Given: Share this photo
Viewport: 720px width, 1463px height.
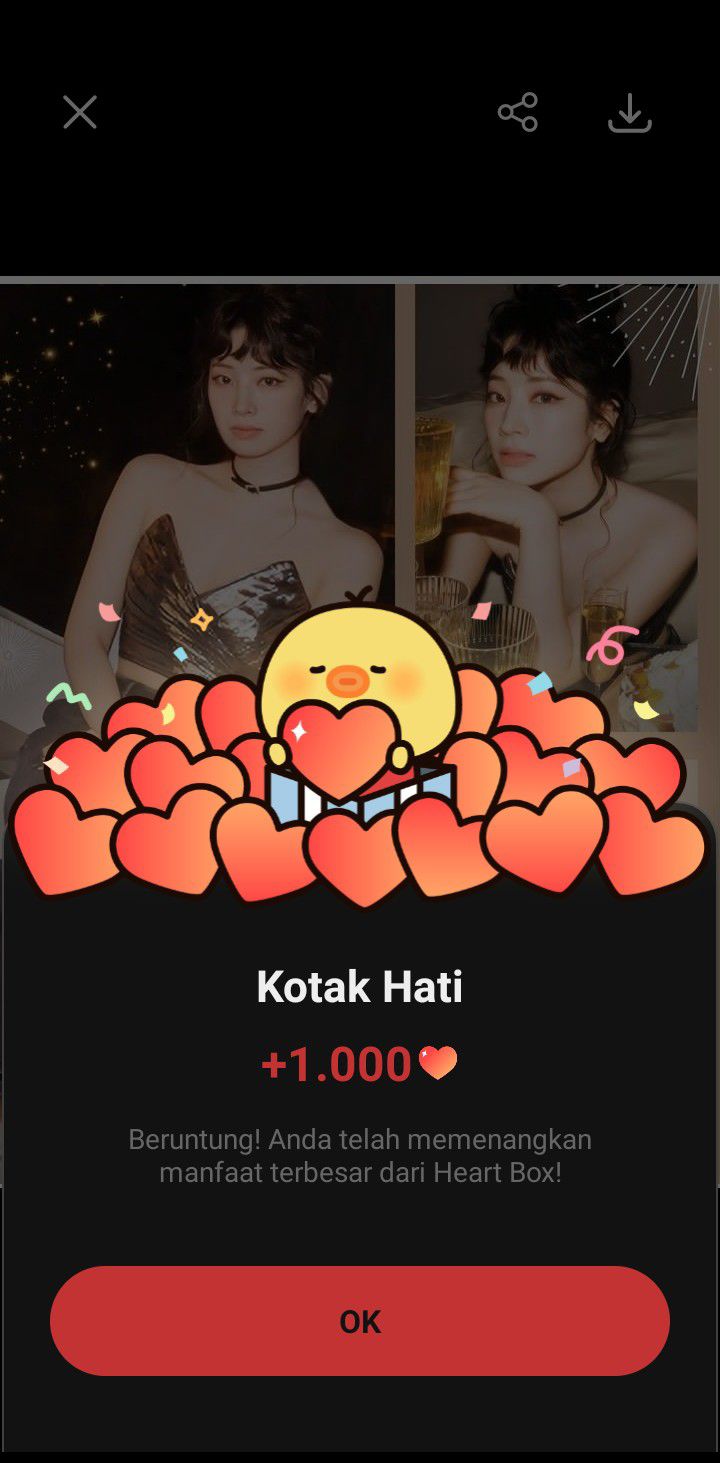Looking at the screenshot, I should (518, 112).
